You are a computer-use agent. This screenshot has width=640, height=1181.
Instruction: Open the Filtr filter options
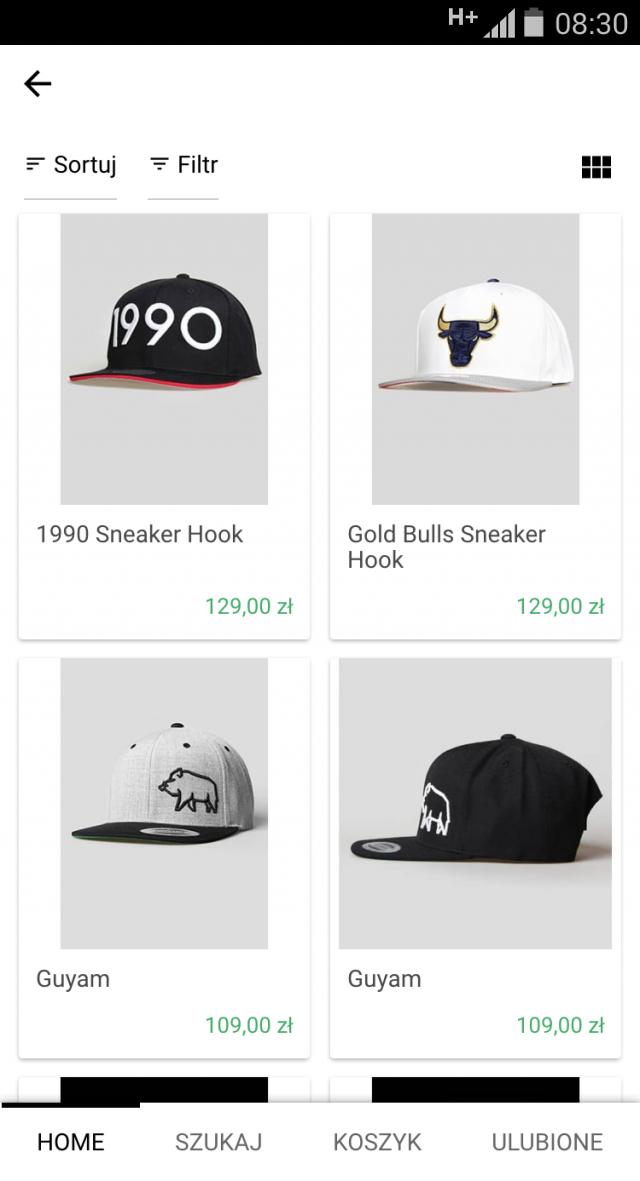click(x=183, y=165)
